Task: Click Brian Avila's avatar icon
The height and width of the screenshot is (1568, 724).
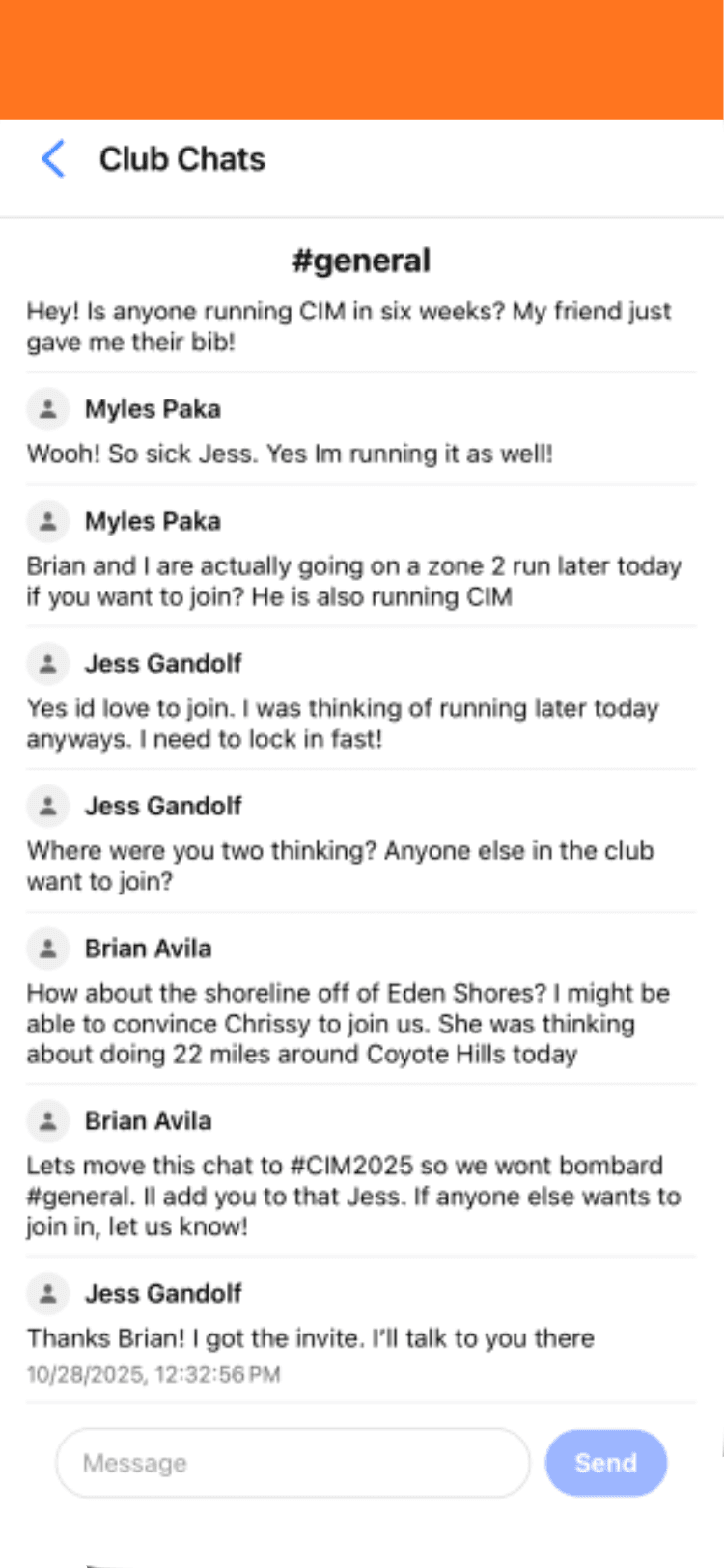Action: click(x=48, y=949)
